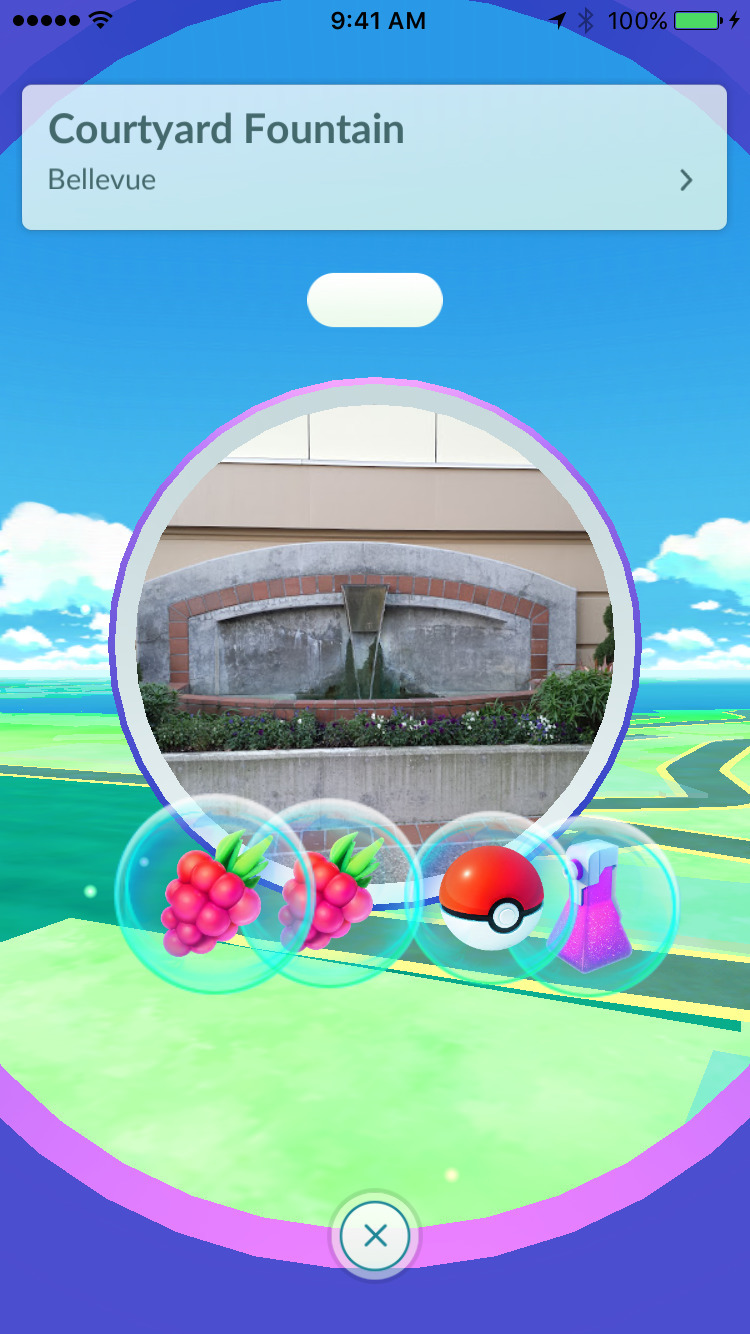Select the location arrow in the status bar
The height and width of the screenshot is (1334, 750).
(559, 19)
